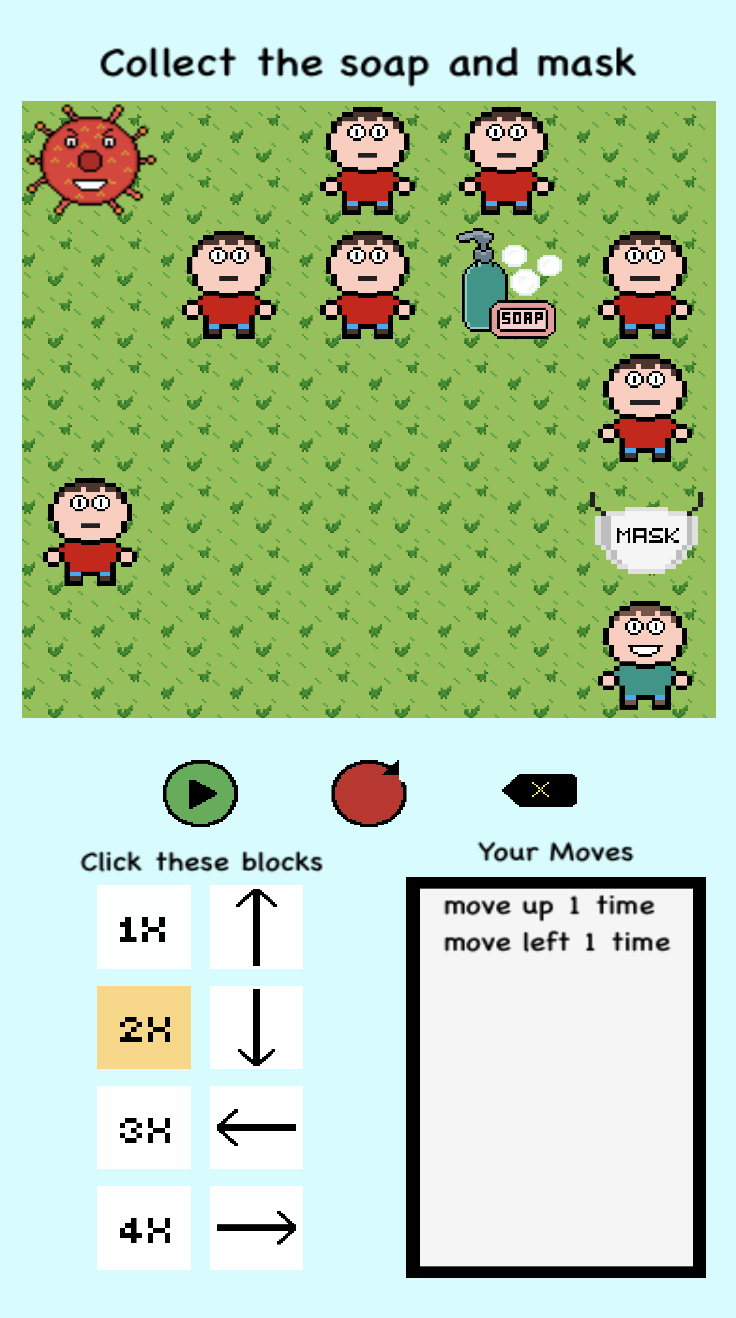The image size is (736, 1318).
Task: Run the moves with the green play button
Action: click(x=200, y=793)
